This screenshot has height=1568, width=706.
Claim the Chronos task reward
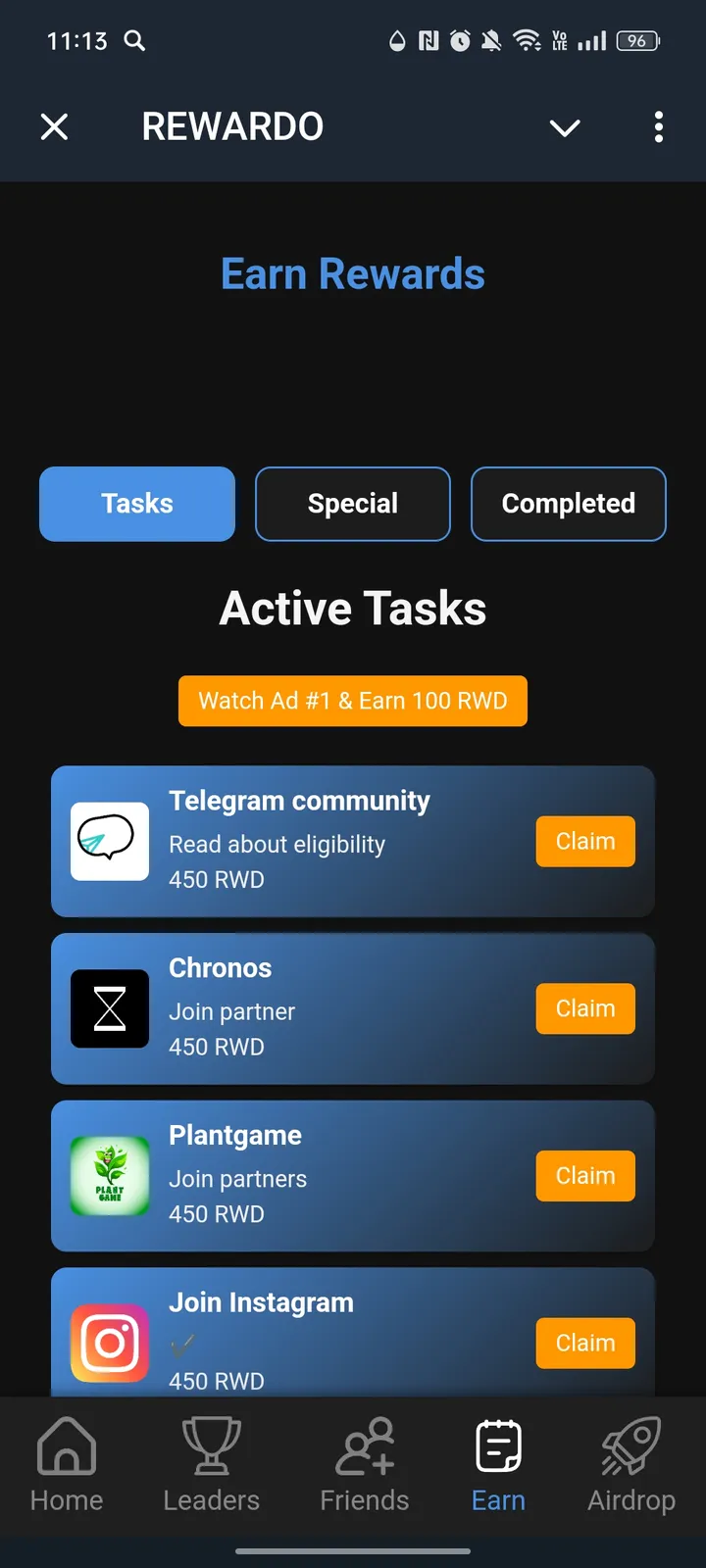pyautogui.click(x=585, y=1008)
